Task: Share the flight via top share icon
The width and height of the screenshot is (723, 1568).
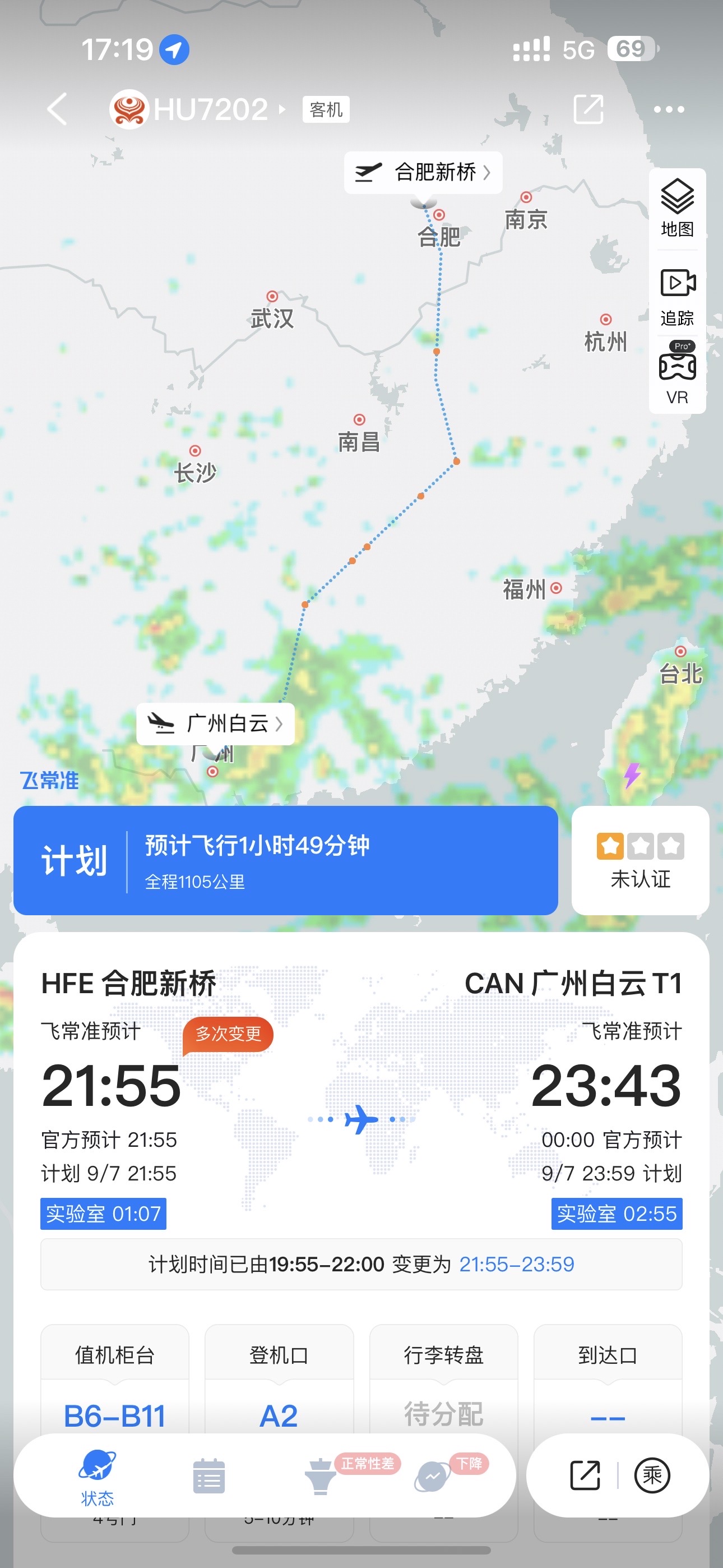Action: tap(588, 109)
